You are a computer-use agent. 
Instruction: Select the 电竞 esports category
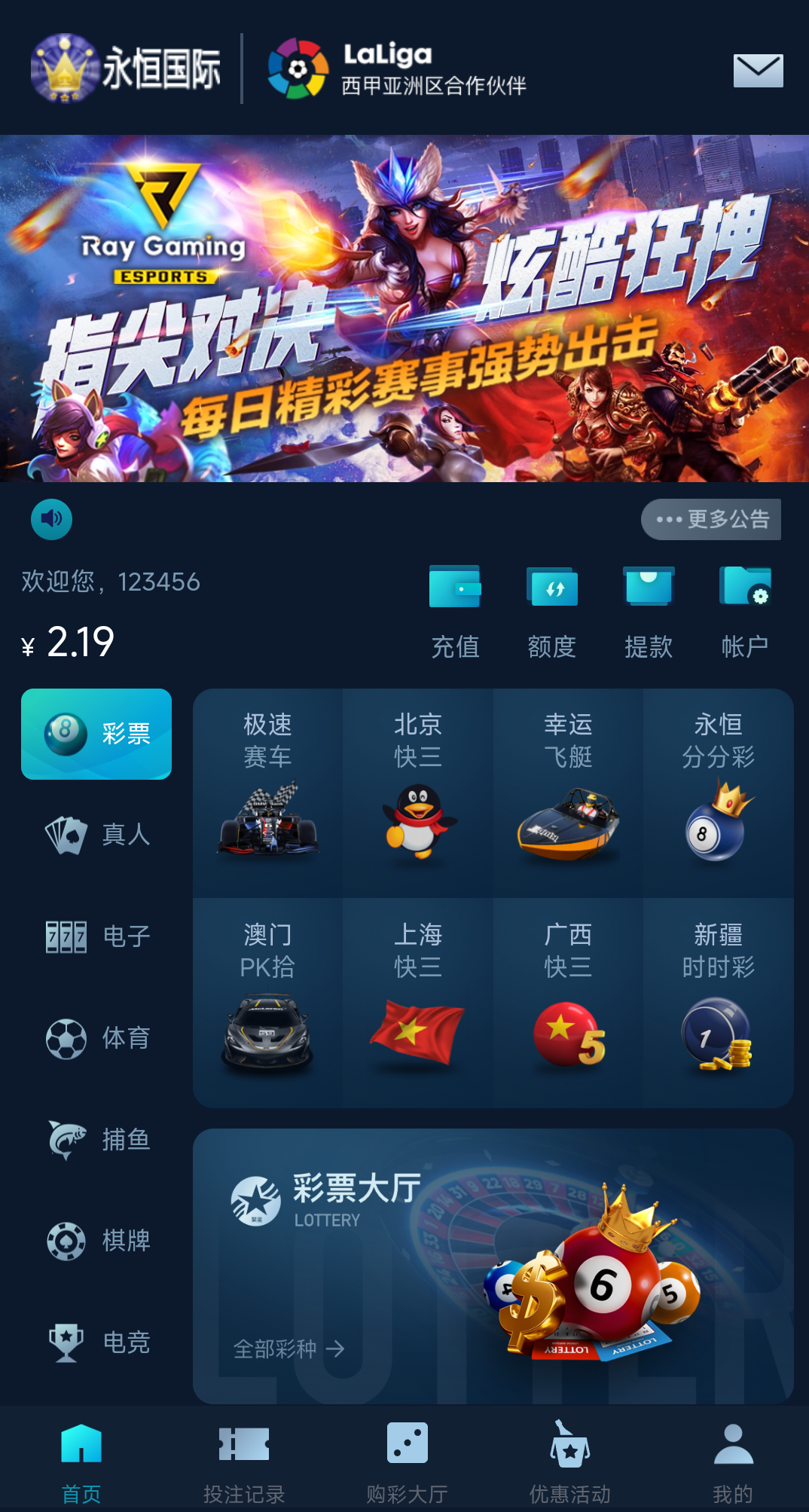coord(98,1342)
